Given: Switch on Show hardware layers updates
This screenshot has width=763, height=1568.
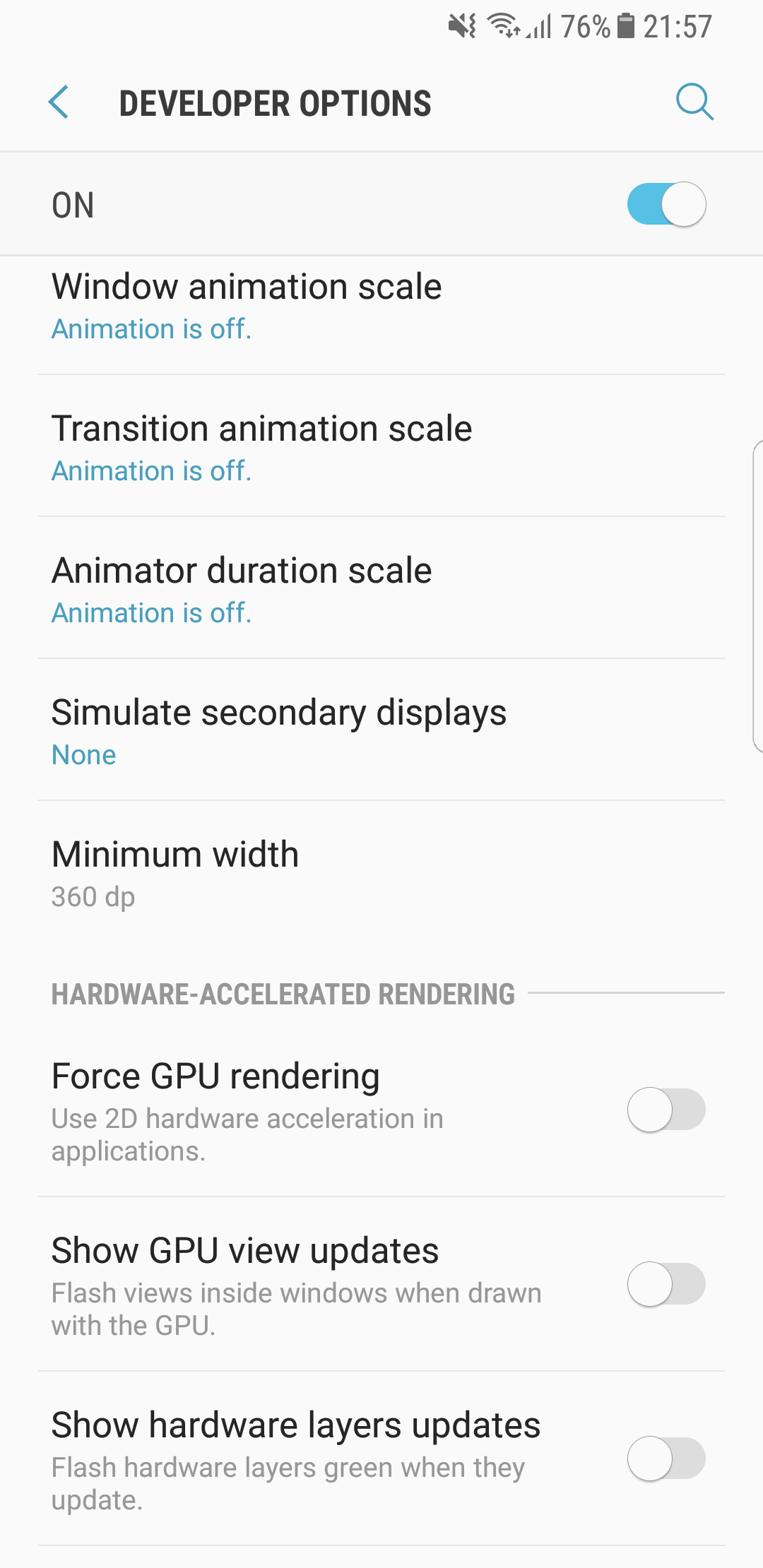Looking at the screenshot, I should [x=666, y=1459].
